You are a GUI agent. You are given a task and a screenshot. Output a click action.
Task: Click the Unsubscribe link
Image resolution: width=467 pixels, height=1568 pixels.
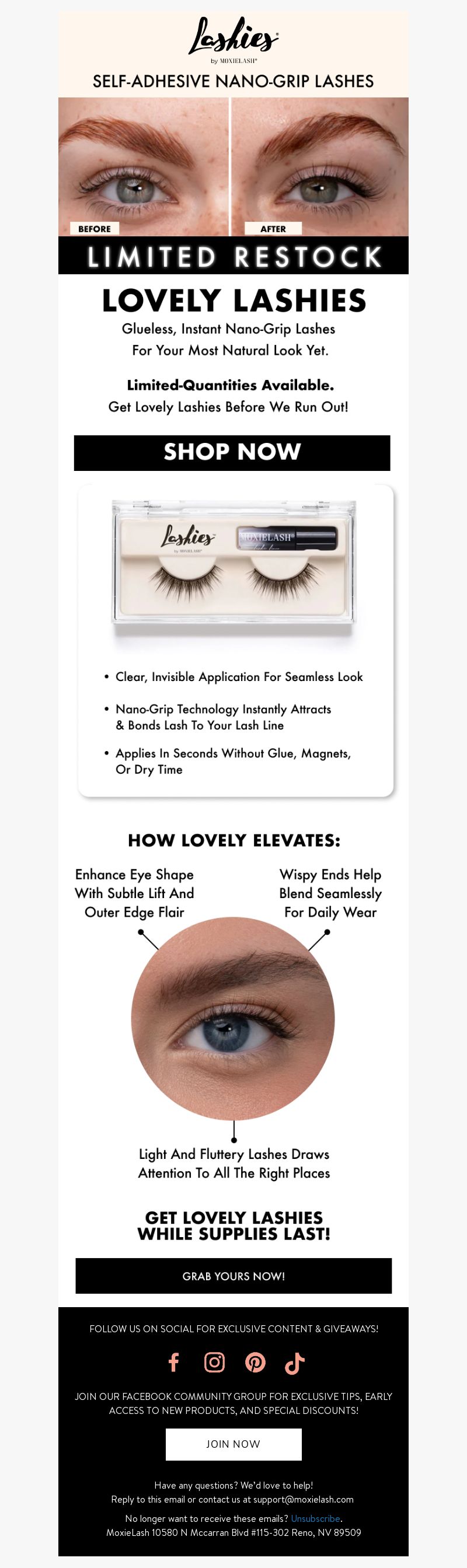315,1518
